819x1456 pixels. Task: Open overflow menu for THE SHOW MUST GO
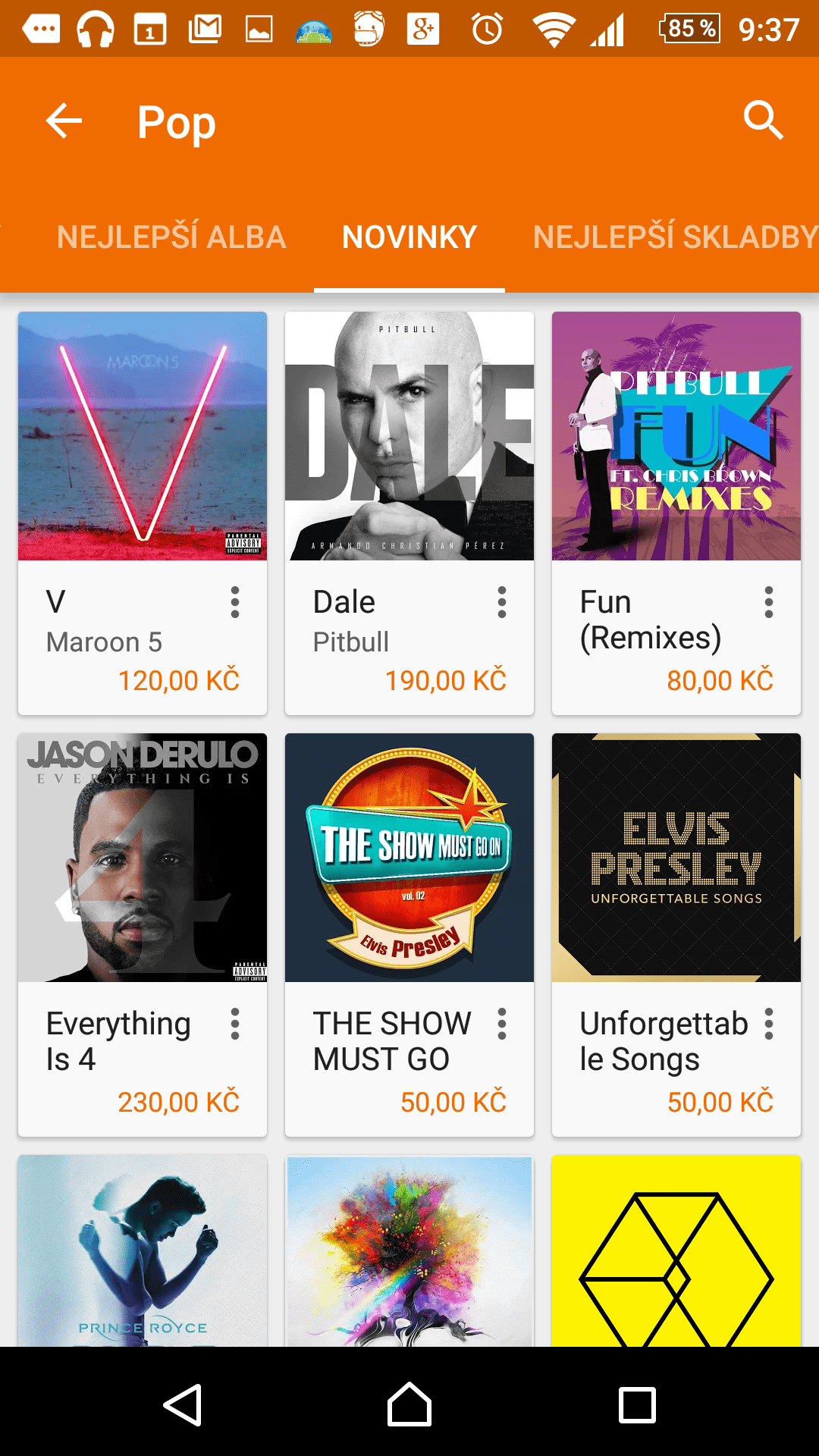[502, 1024]
